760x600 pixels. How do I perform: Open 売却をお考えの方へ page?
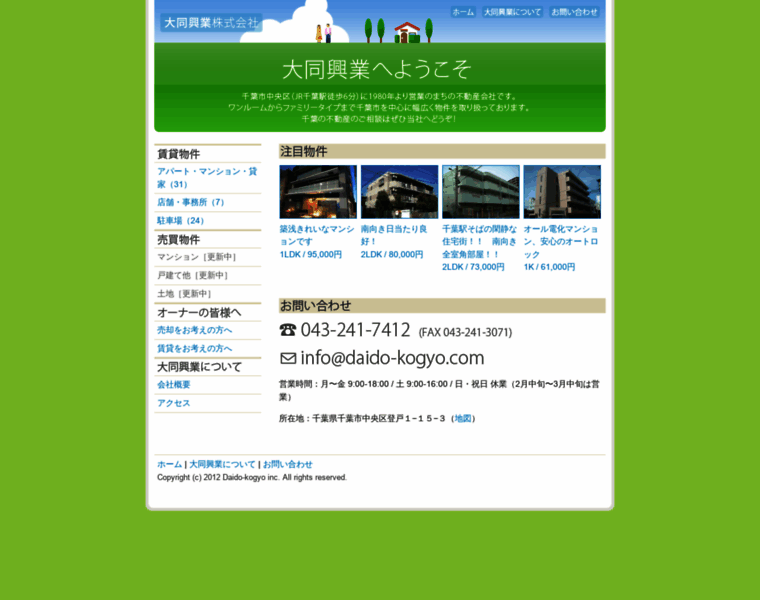click(x=194, y=330)
